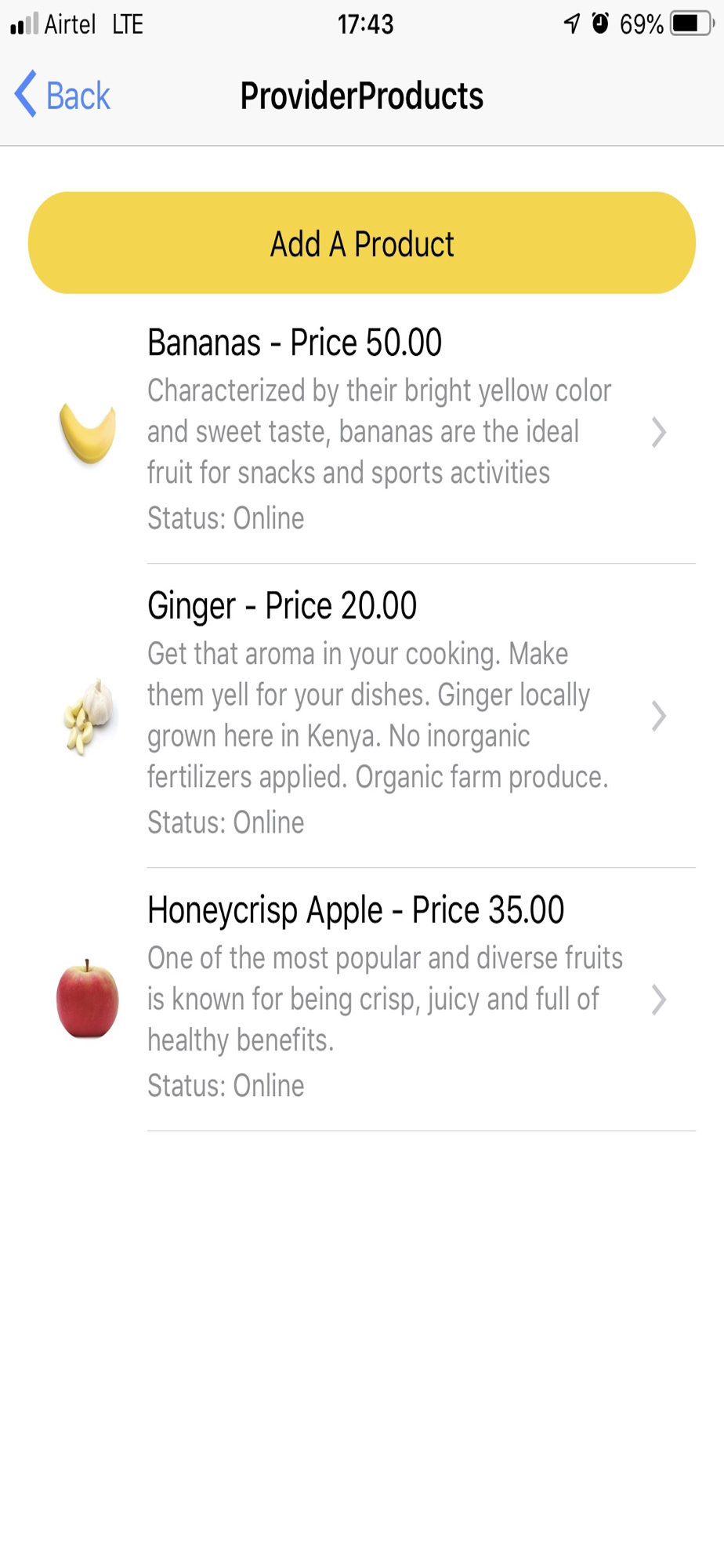Select the Honeycrisp Apple listing
The height and width of the screenshot is (1568, 724).
tap(362, 1000)
